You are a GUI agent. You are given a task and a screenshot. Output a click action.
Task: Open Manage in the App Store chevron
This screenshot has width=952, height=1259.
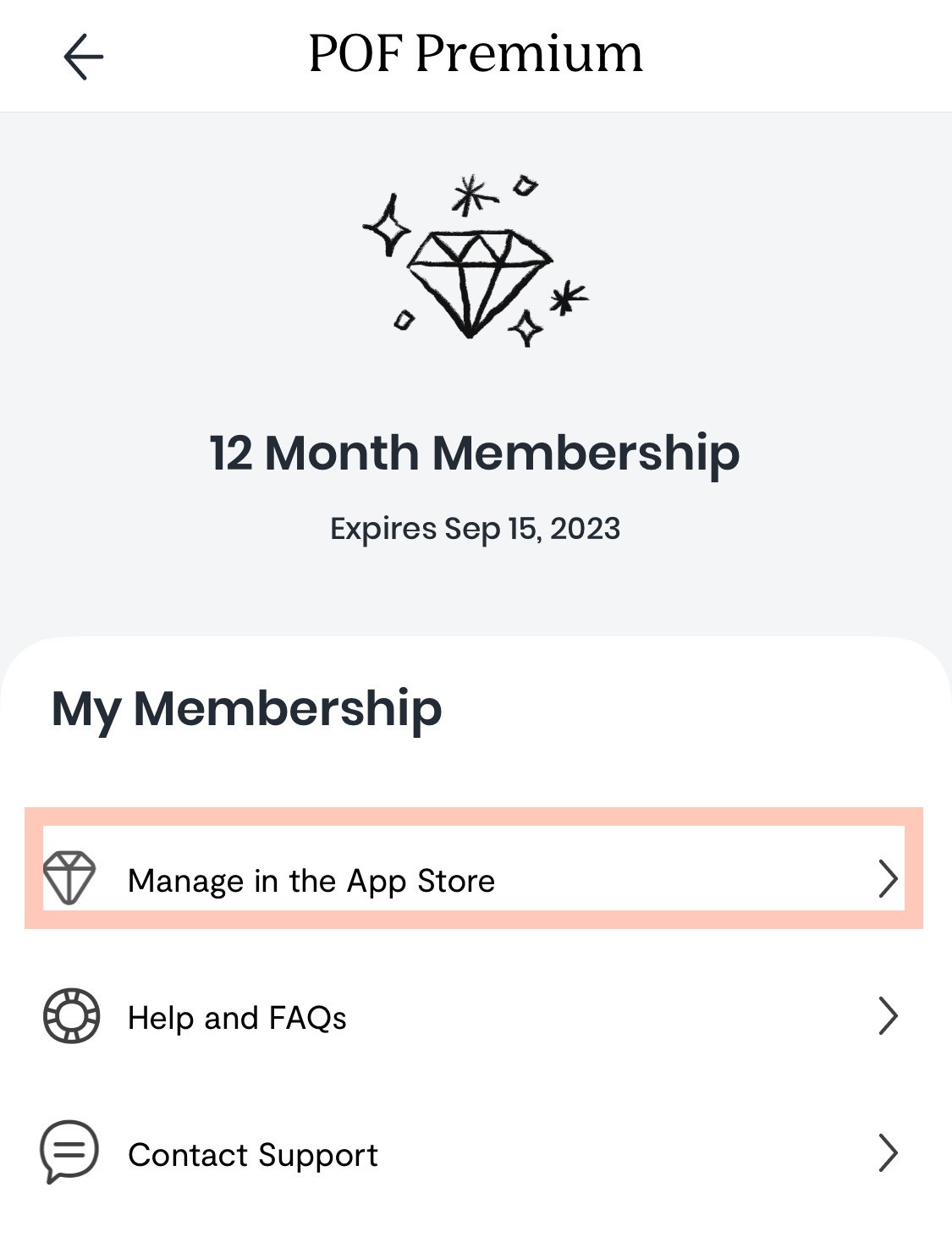(x=889, y=880)
